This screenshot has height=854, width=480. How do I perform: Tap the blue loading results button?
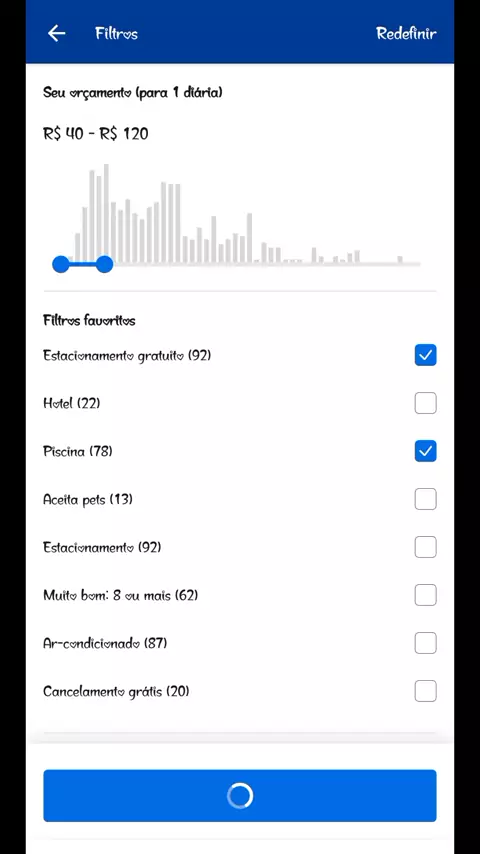(240, 796)
